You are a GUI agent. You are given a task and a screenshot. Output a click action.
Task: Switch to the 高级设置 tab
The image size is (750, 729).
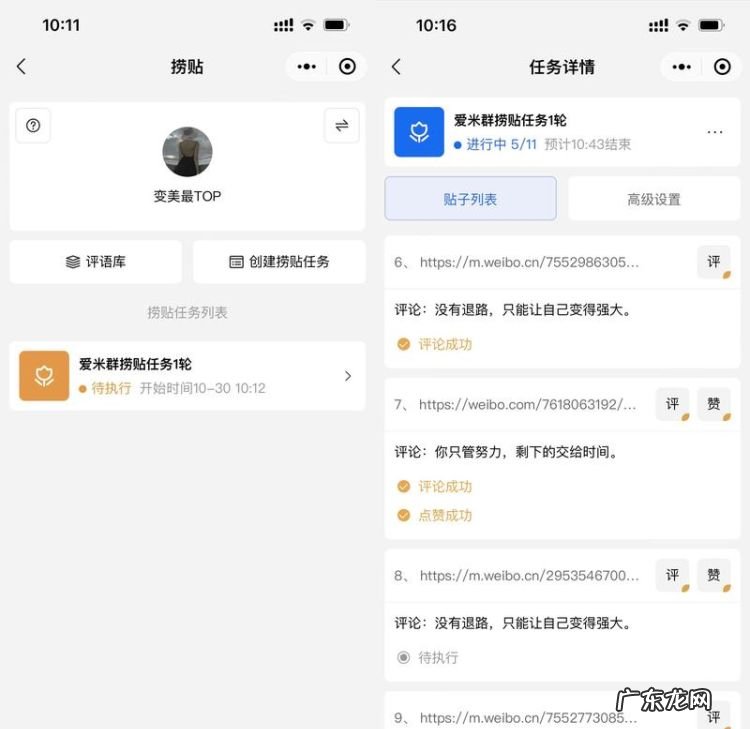[x=654, y=199]
